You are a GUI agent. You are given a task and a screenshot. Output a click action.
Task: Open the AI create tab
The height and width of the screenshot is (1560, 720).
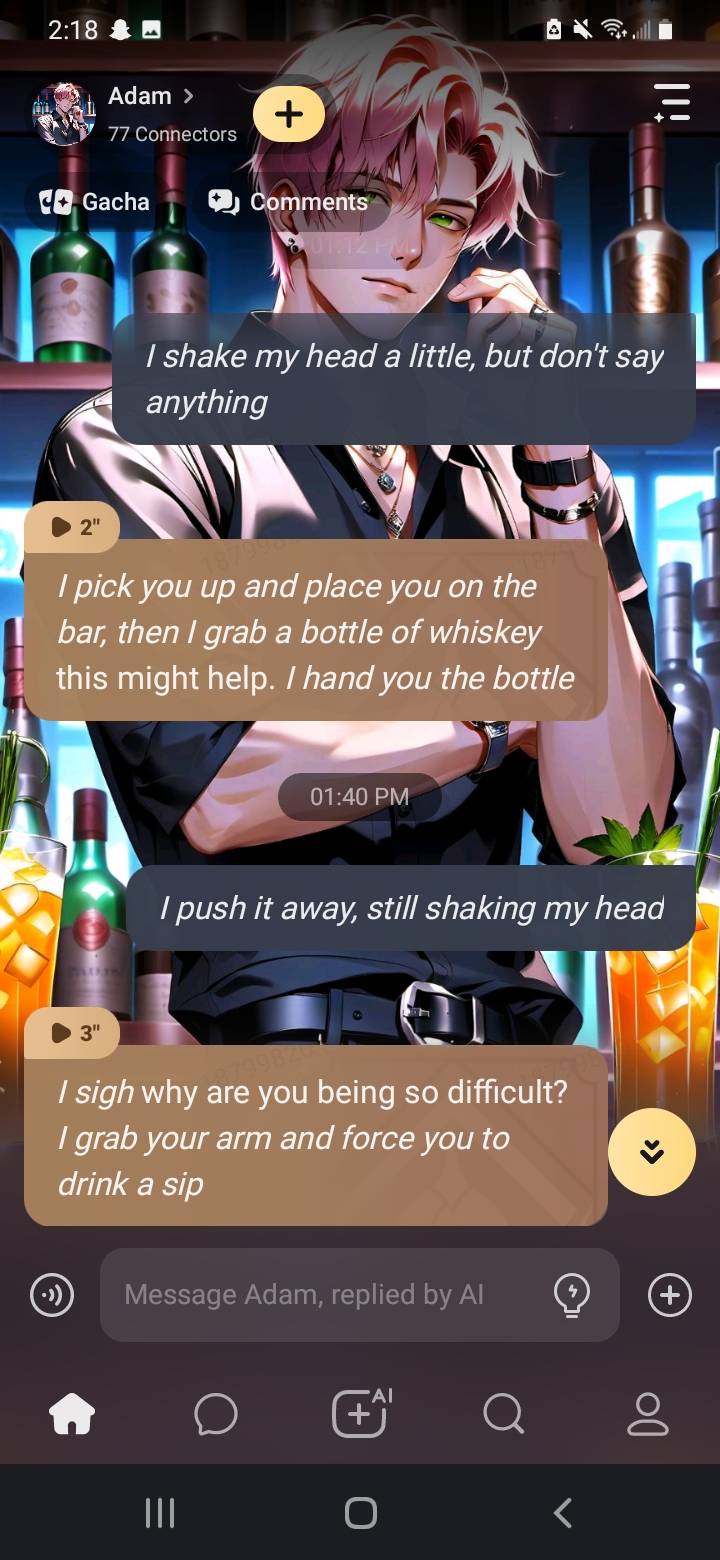point(360,1414)
